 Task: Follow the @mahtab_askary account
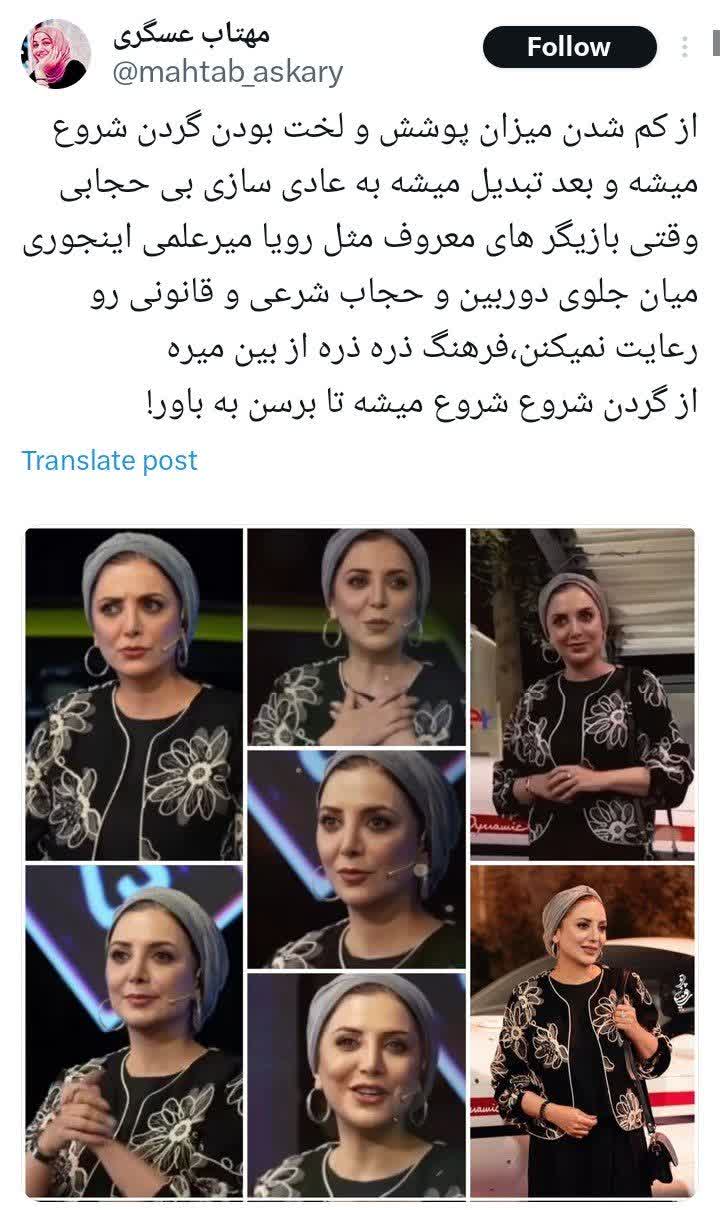(569, 47)
